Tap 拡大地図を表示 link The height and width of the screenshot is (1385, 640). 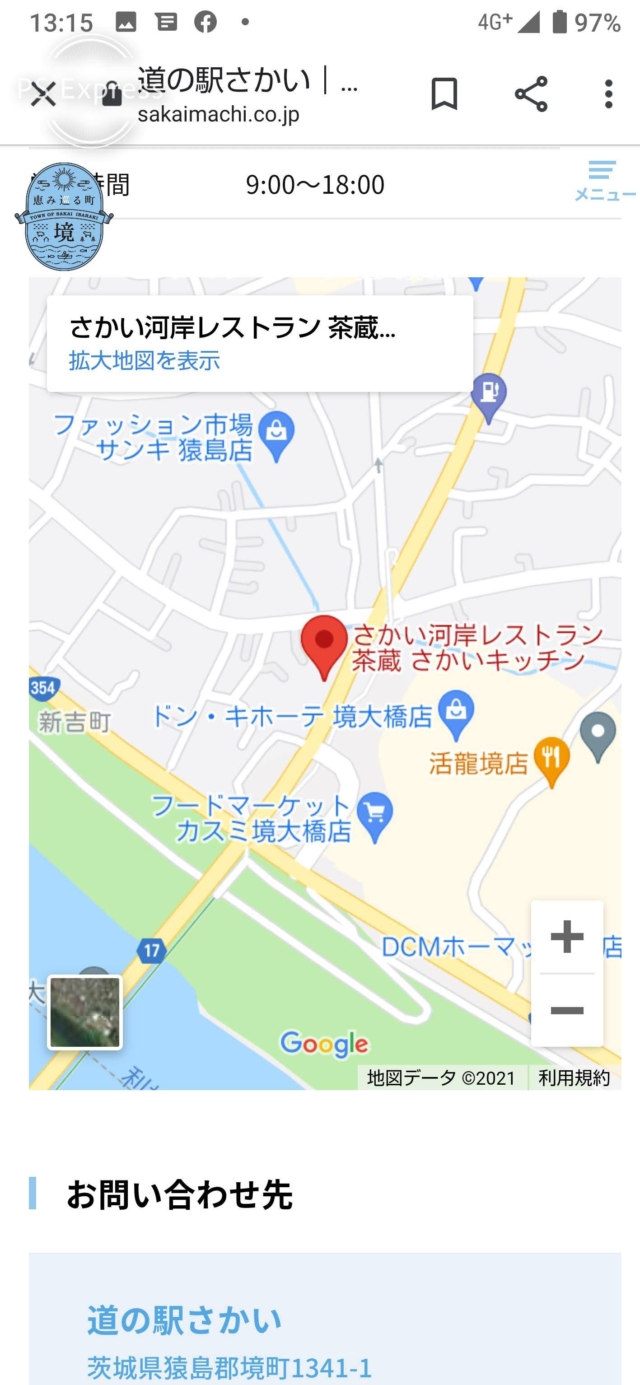pos(144,361)
